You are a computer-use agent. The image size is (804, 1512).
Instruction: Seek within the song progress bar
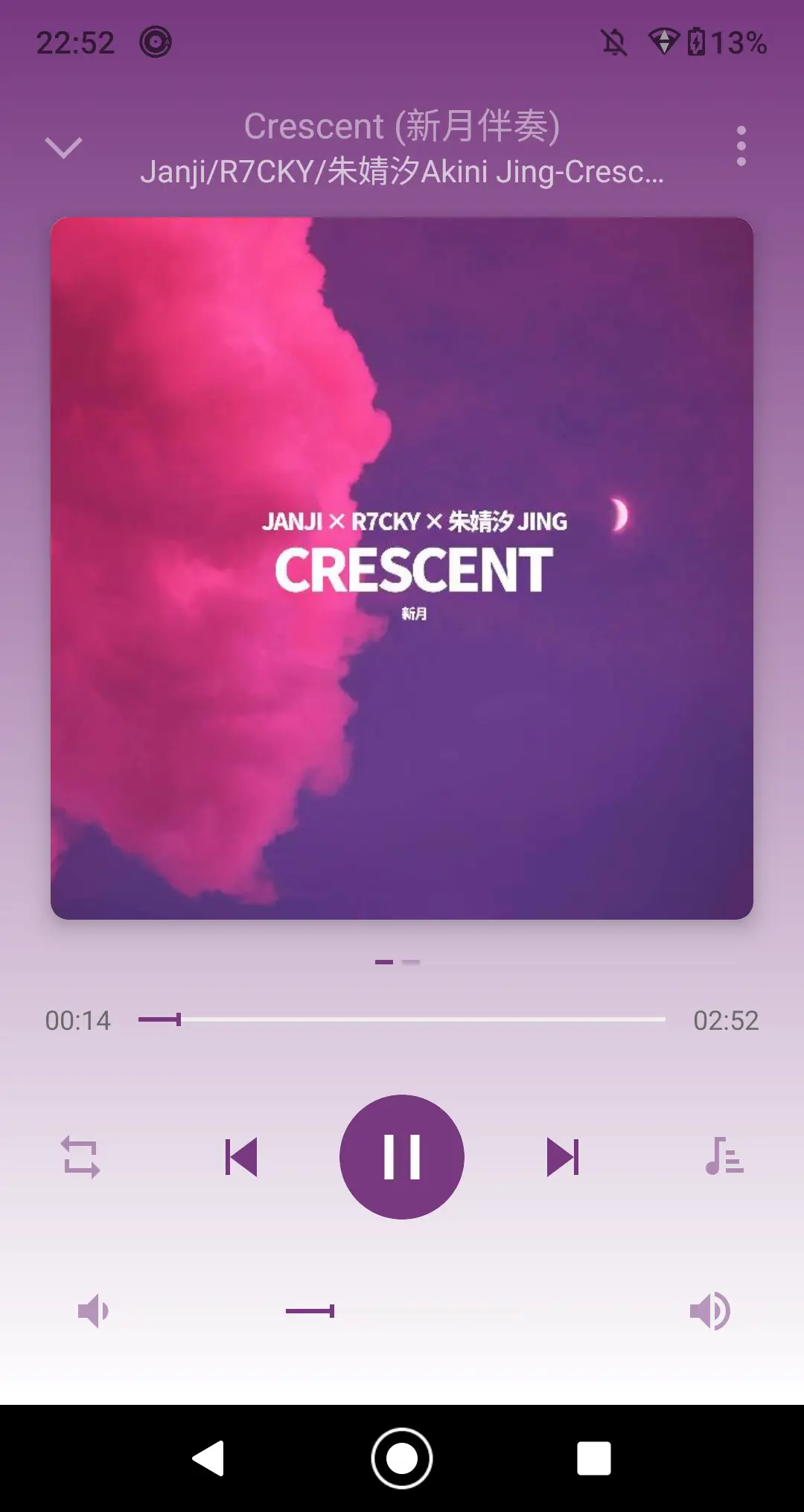[x=402, y=1019]
